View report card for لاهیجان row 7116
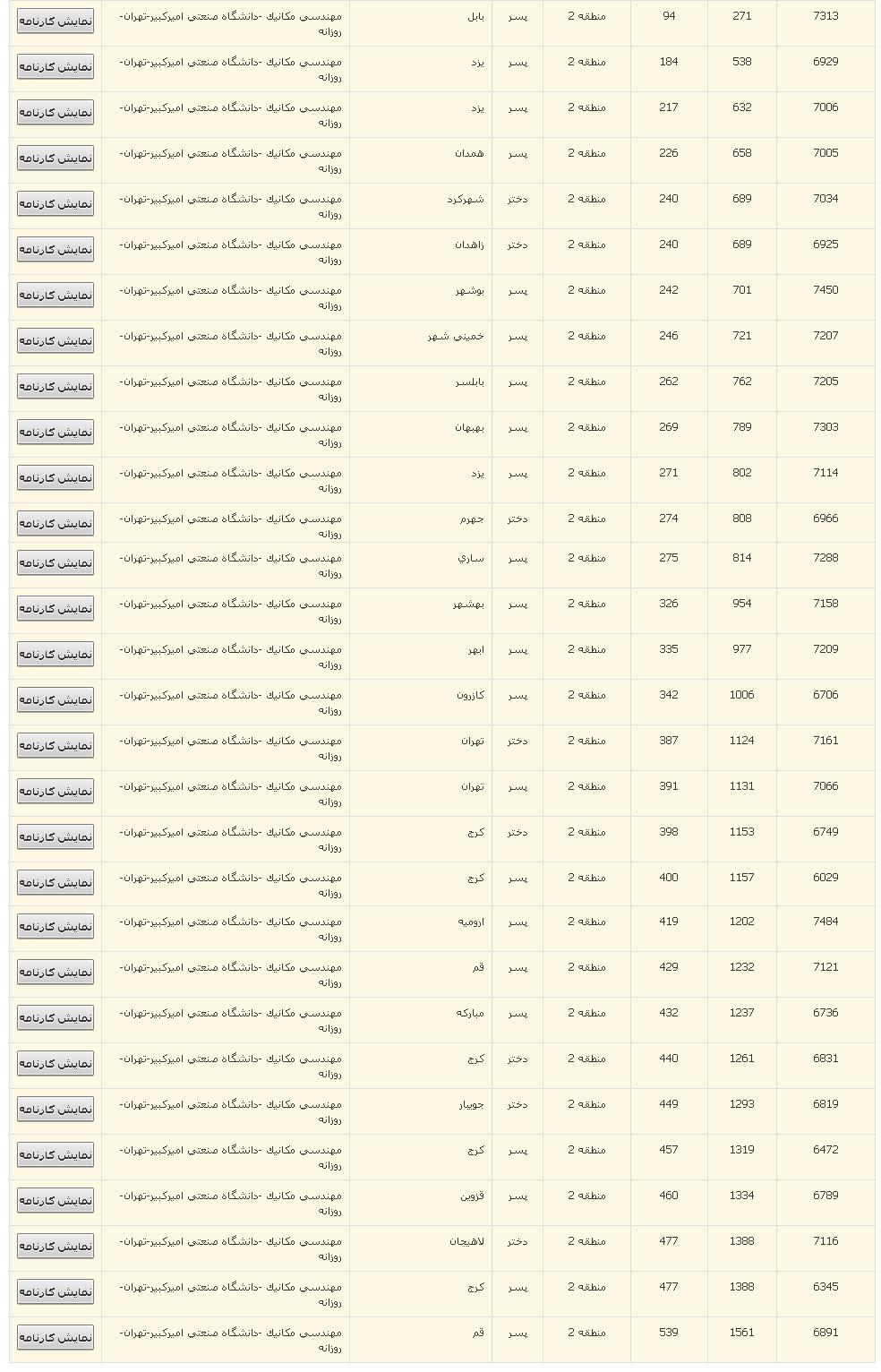The width and height of the screenshot is (881, 1372). [56, 1247]
